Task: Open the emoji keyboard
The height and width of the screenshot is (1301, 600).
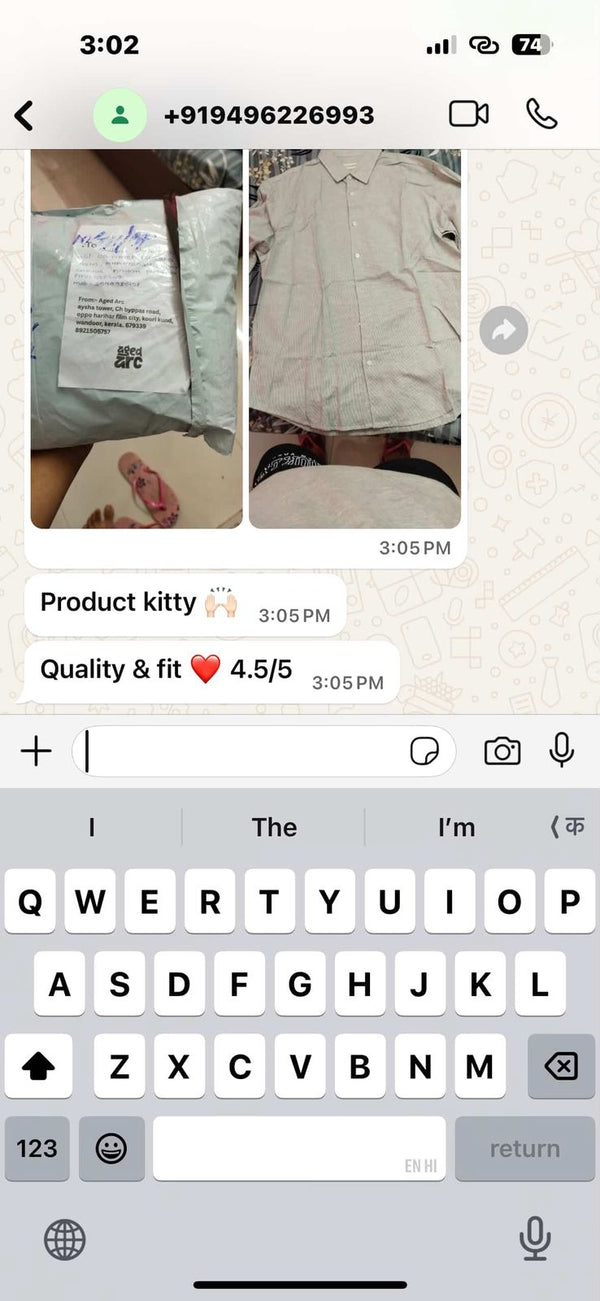Action: pos(111,1148)
